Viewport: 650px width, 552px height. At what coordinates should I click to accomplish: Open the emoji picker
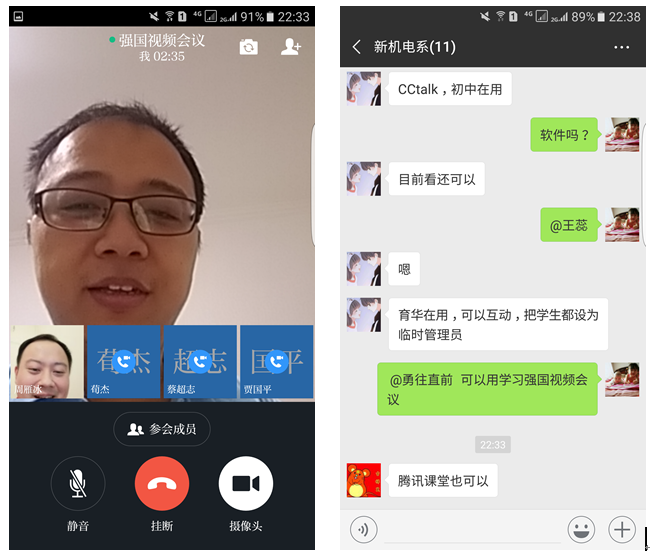(x=580, y=529)
